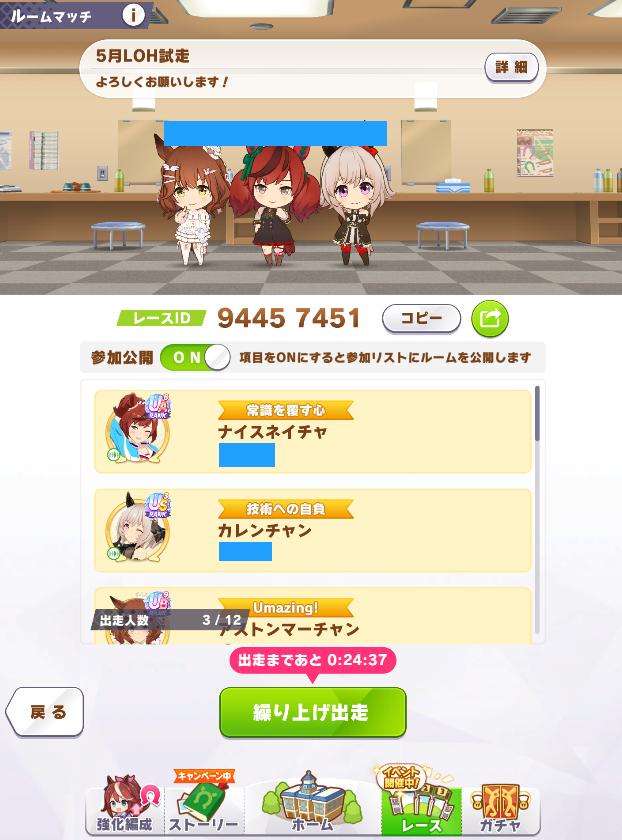Image resolution: width=622 pixels, height=840 pixels.
Task: Open the ストーリー tab
Action: [204, 805]
